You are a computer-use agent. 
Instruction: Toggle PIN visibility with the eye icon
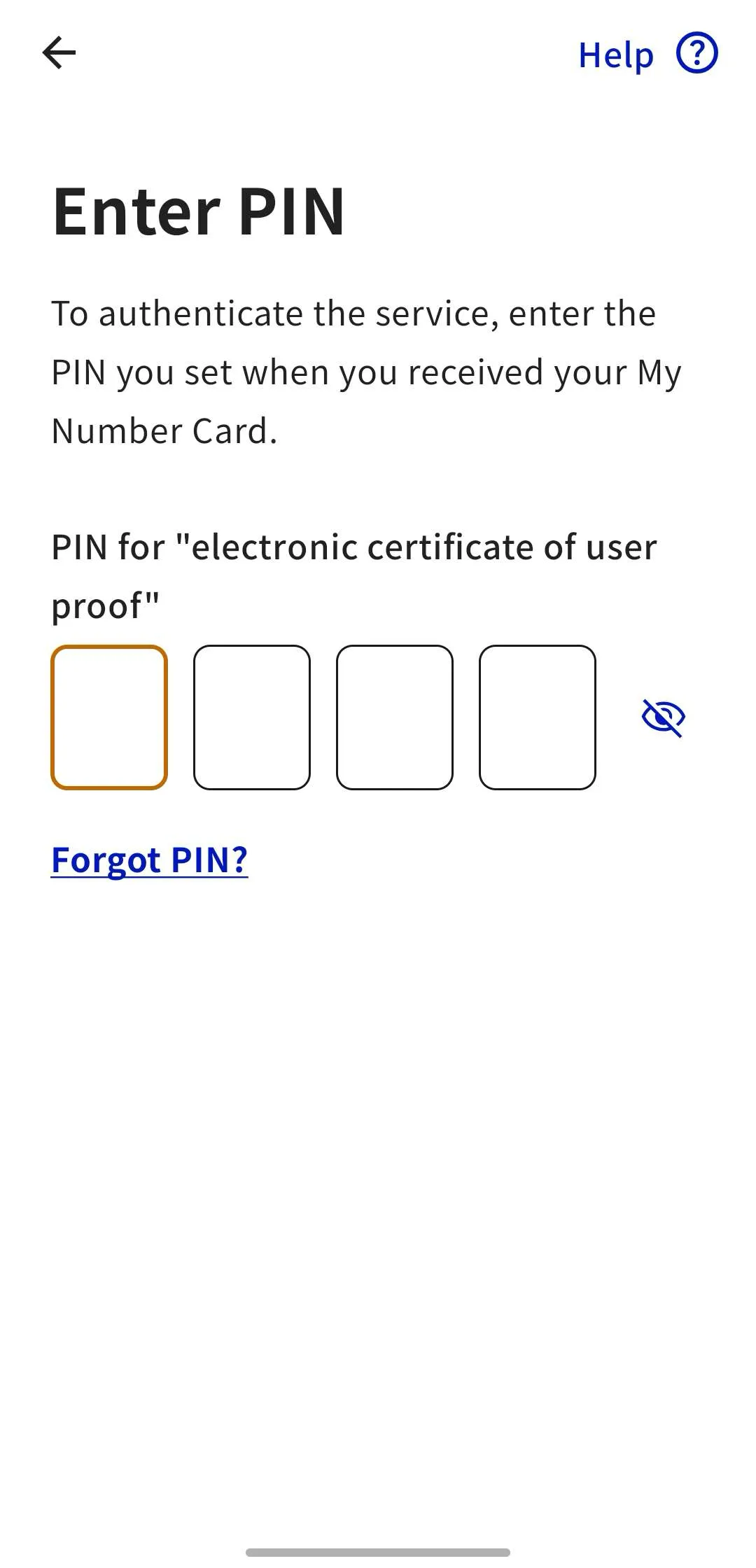click(x=663, y=717)
